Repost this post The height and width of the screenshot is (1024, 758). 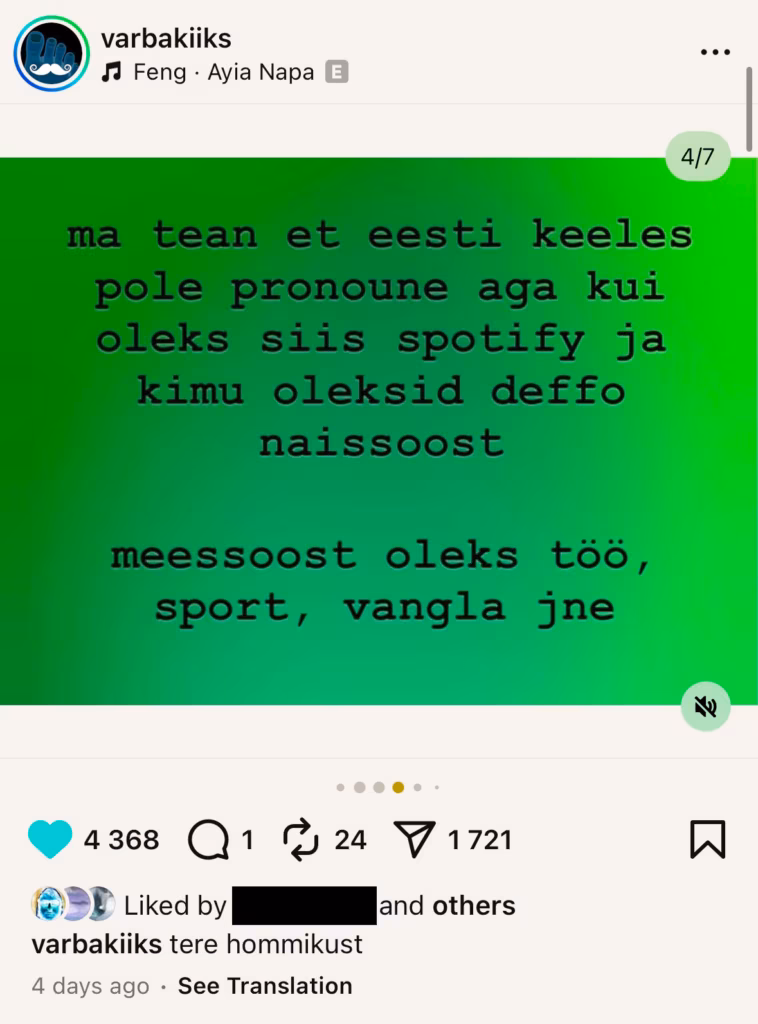[301, 840]
